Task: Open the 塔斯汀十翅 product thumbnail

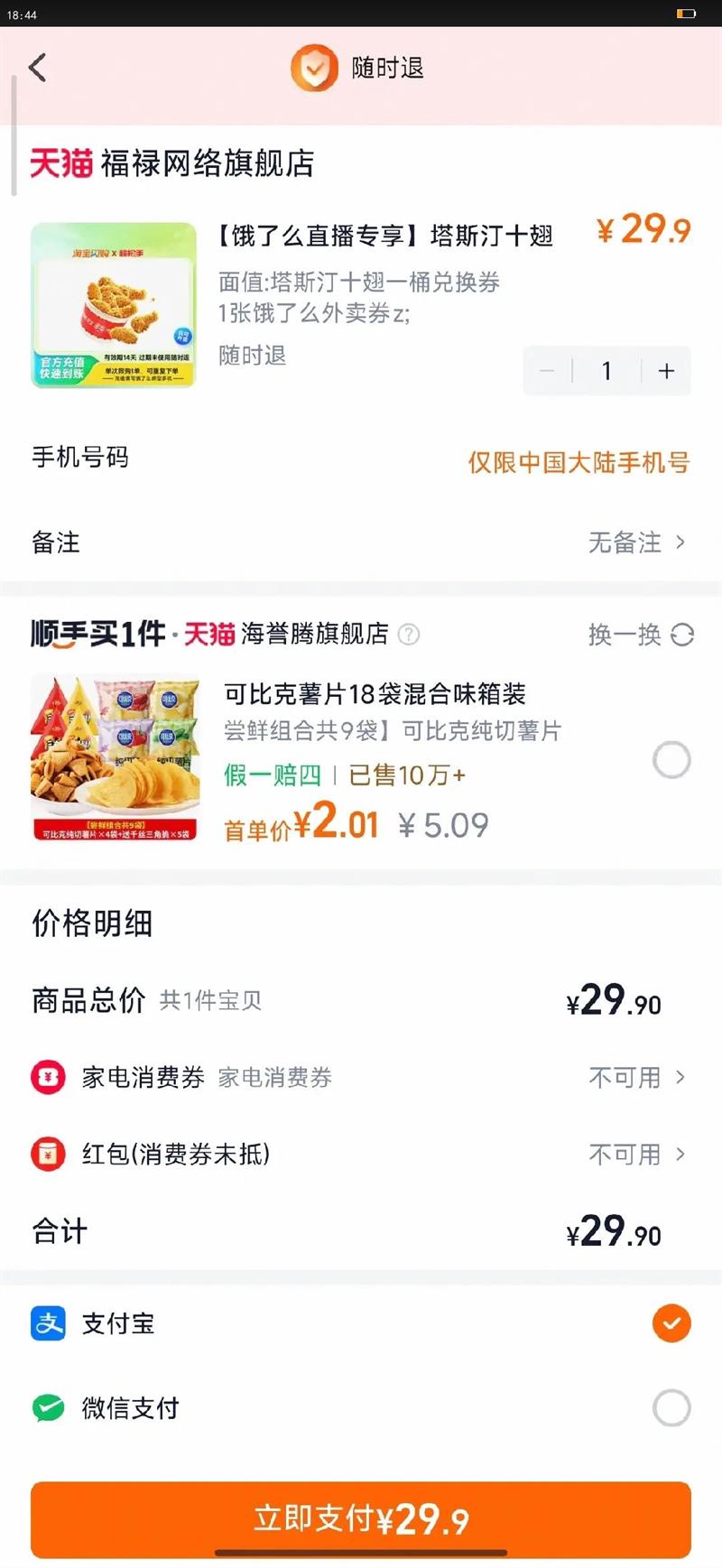Action: click(114, 306)
